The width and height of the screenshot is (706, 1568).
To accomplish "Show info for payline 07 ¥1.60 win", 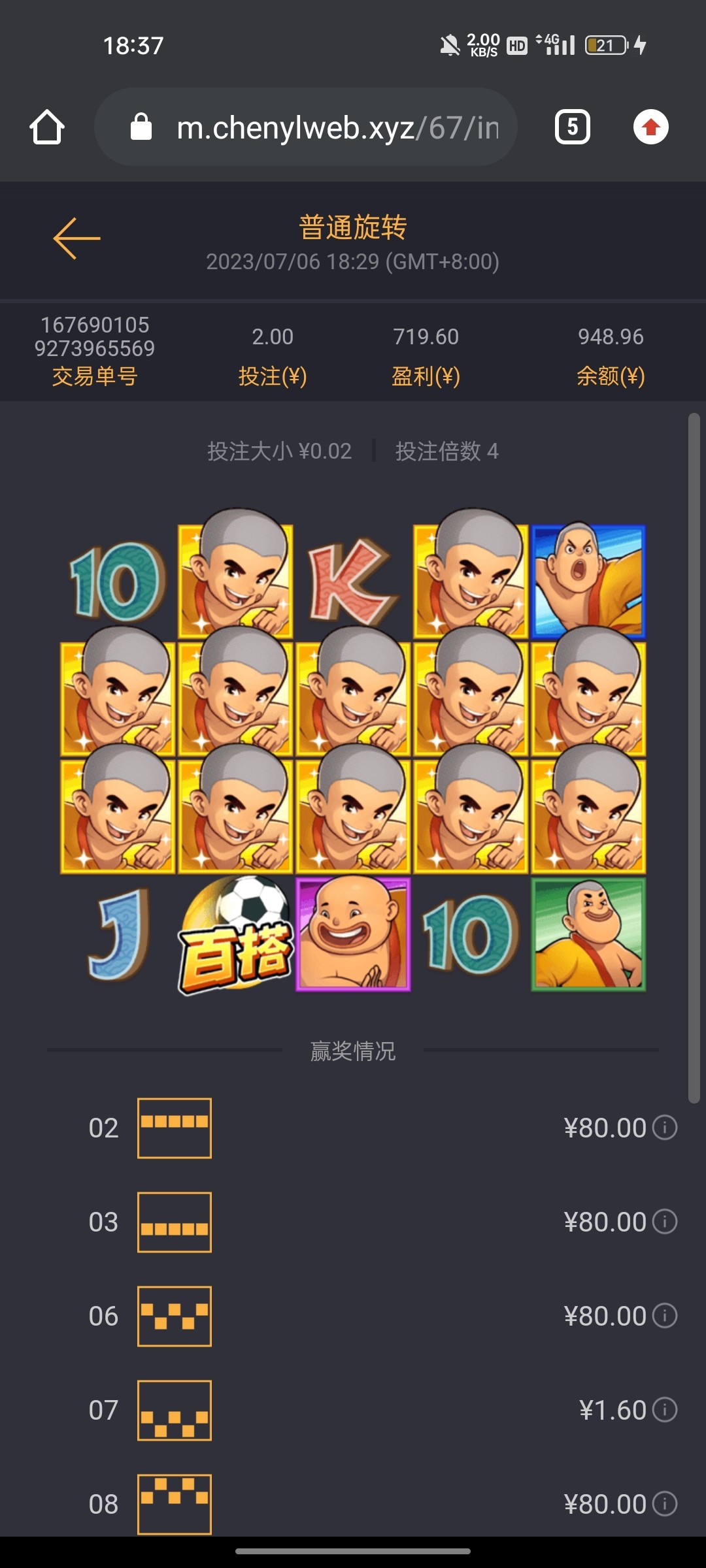I will [x=665, y=1410].
